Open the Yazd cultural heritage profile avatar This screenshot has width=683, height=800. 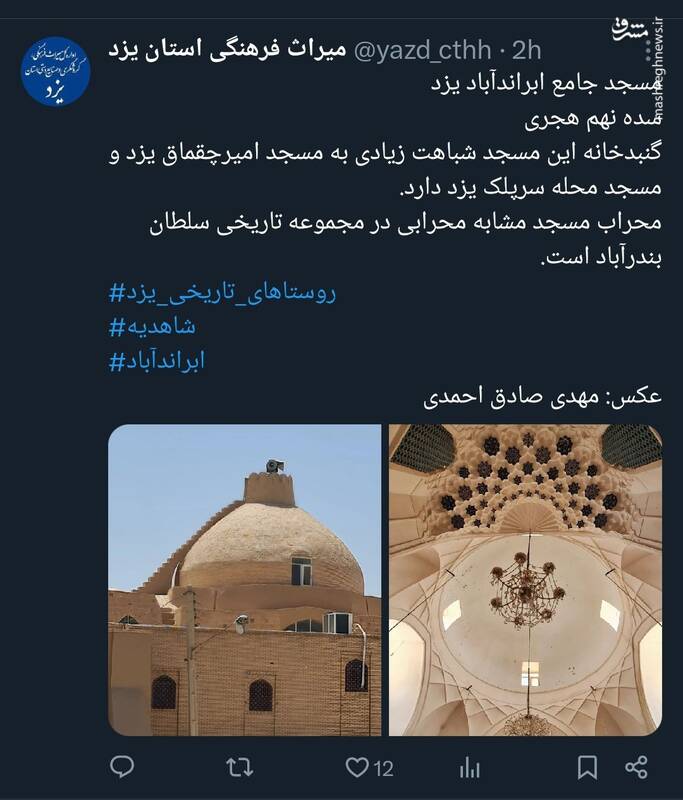point(55,70)
